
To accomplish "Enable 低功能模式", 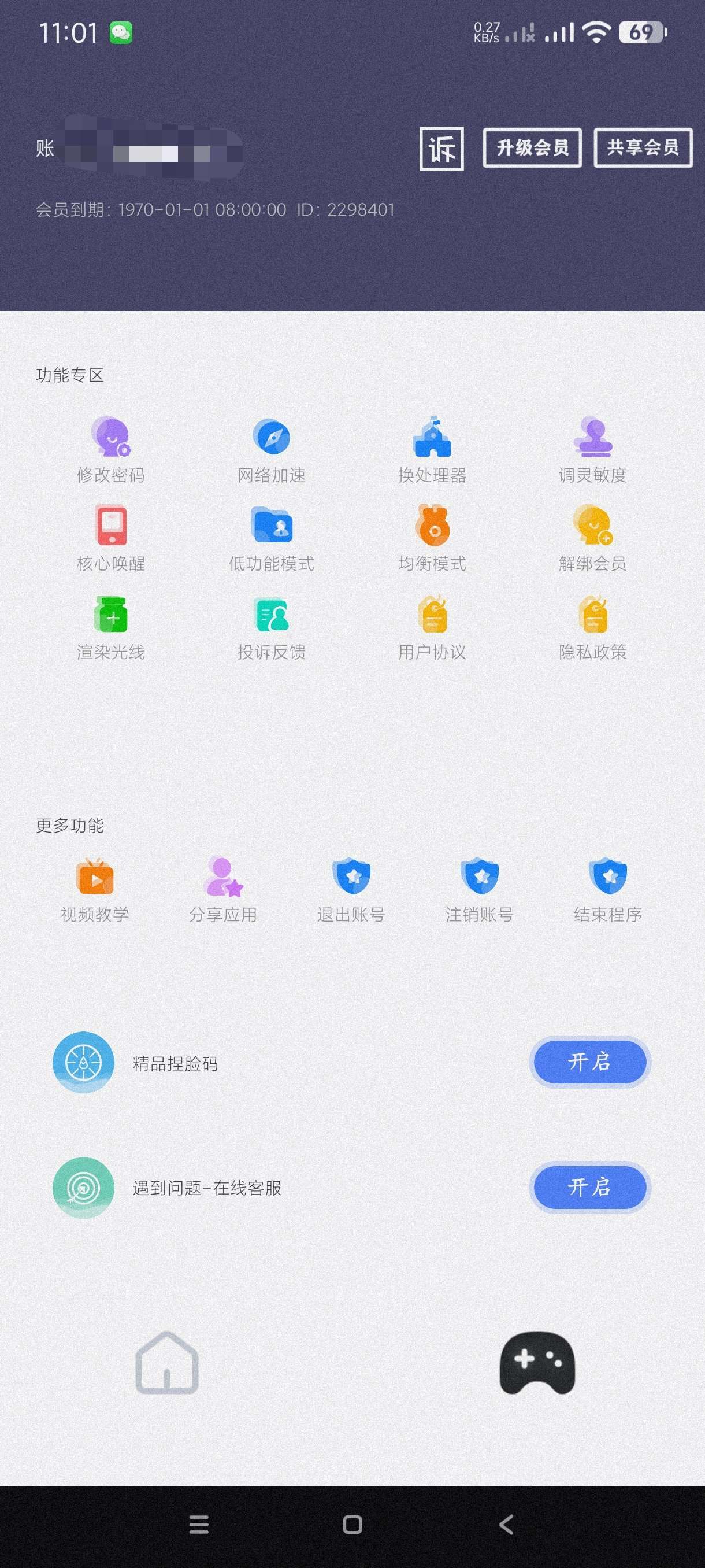I will click(x=271, y=539).
